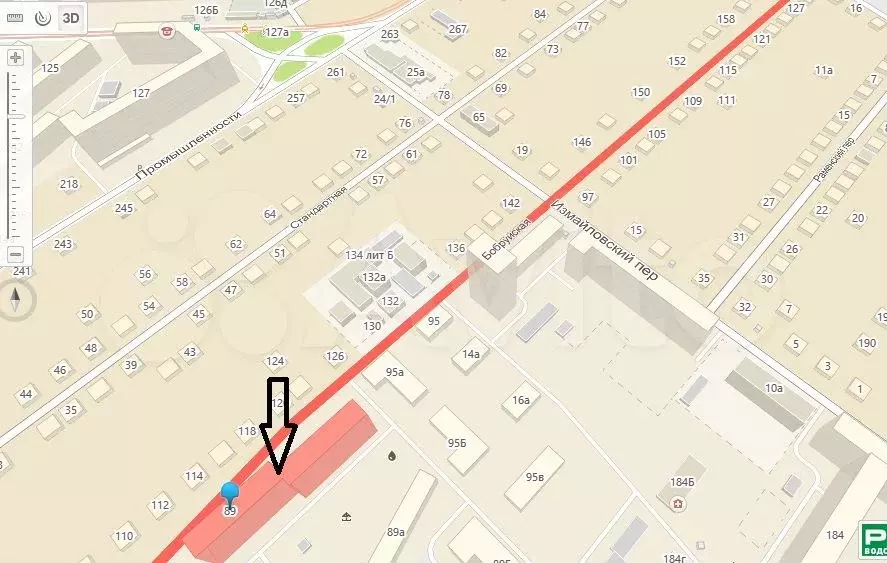Screen dimensions: 887x563
Task: Zoom in with the plus button
Action: tap(15, 57)
